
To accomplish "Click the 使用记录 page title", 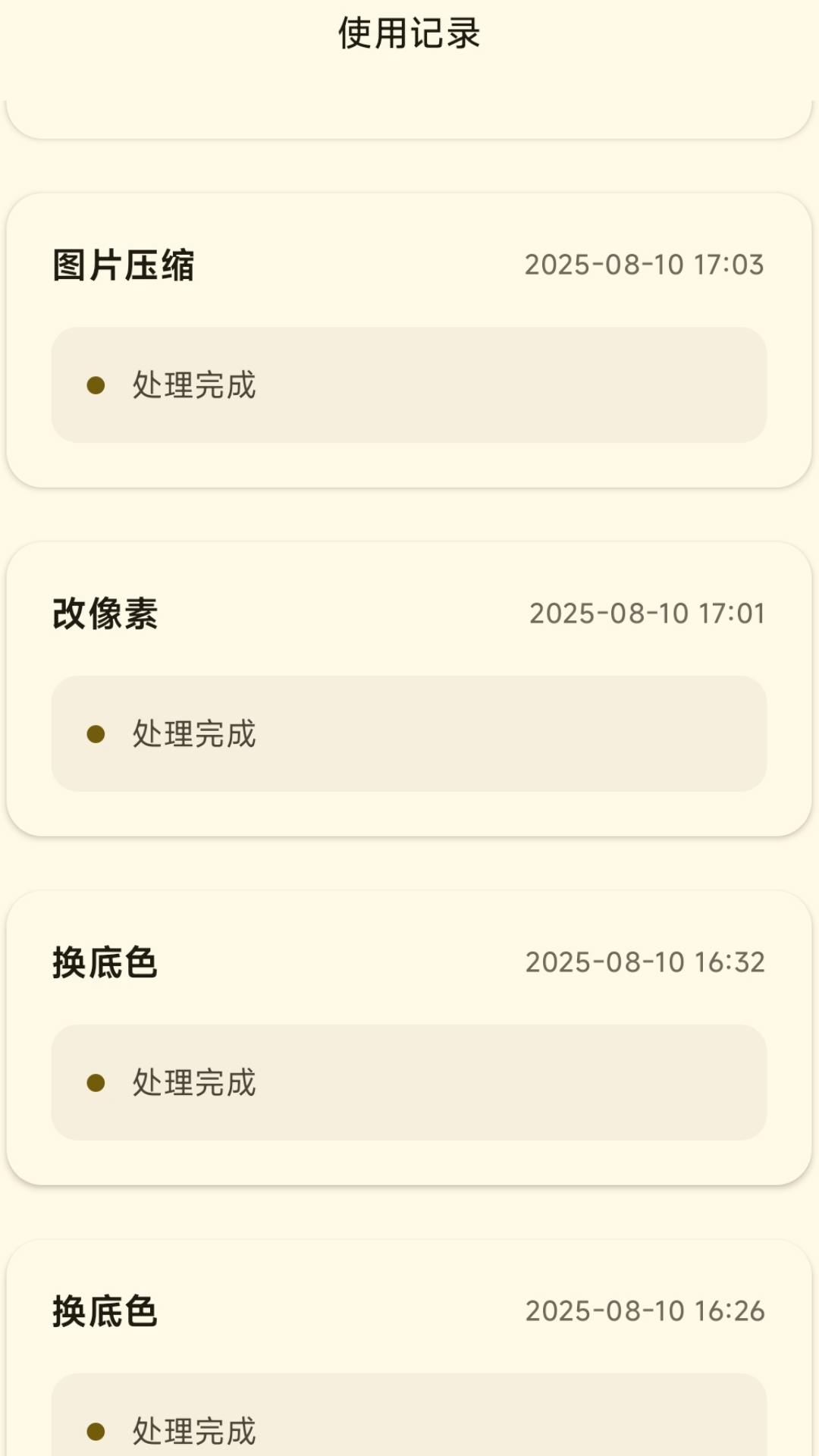I will 409,32.
